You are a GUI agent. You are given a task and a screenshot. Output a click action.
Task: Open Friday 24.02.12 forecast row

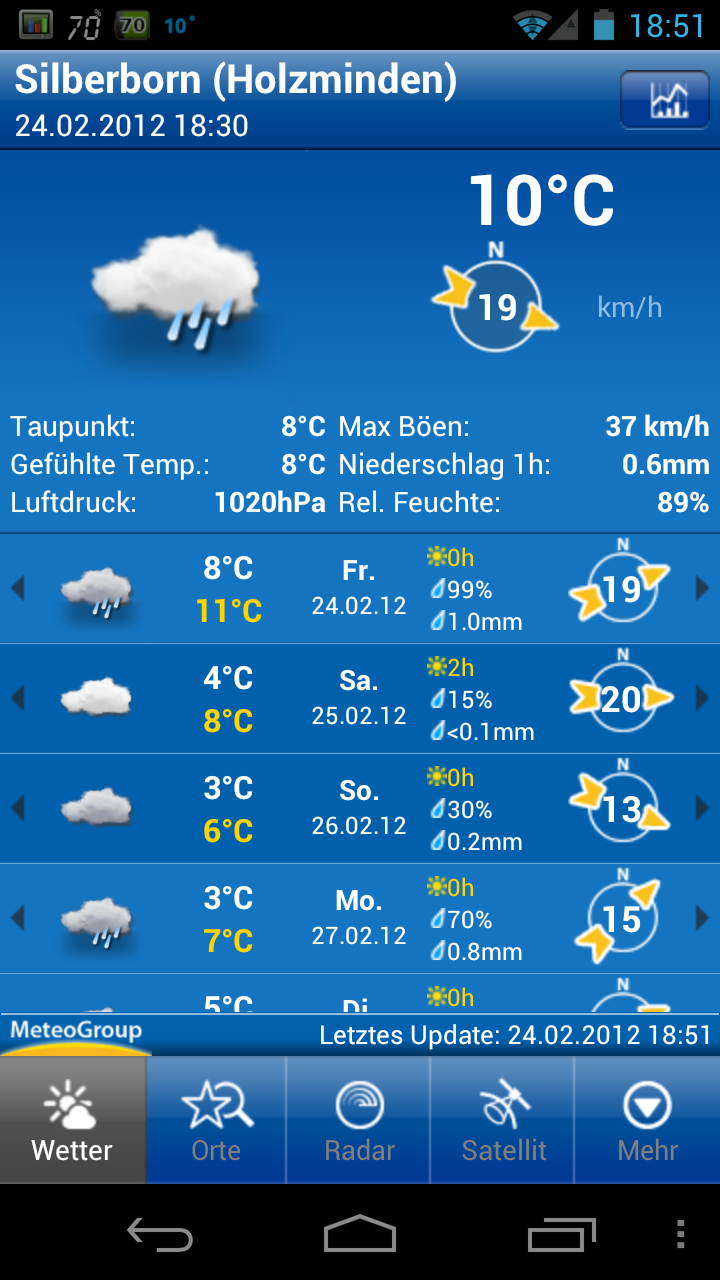(x=358, y=589)
